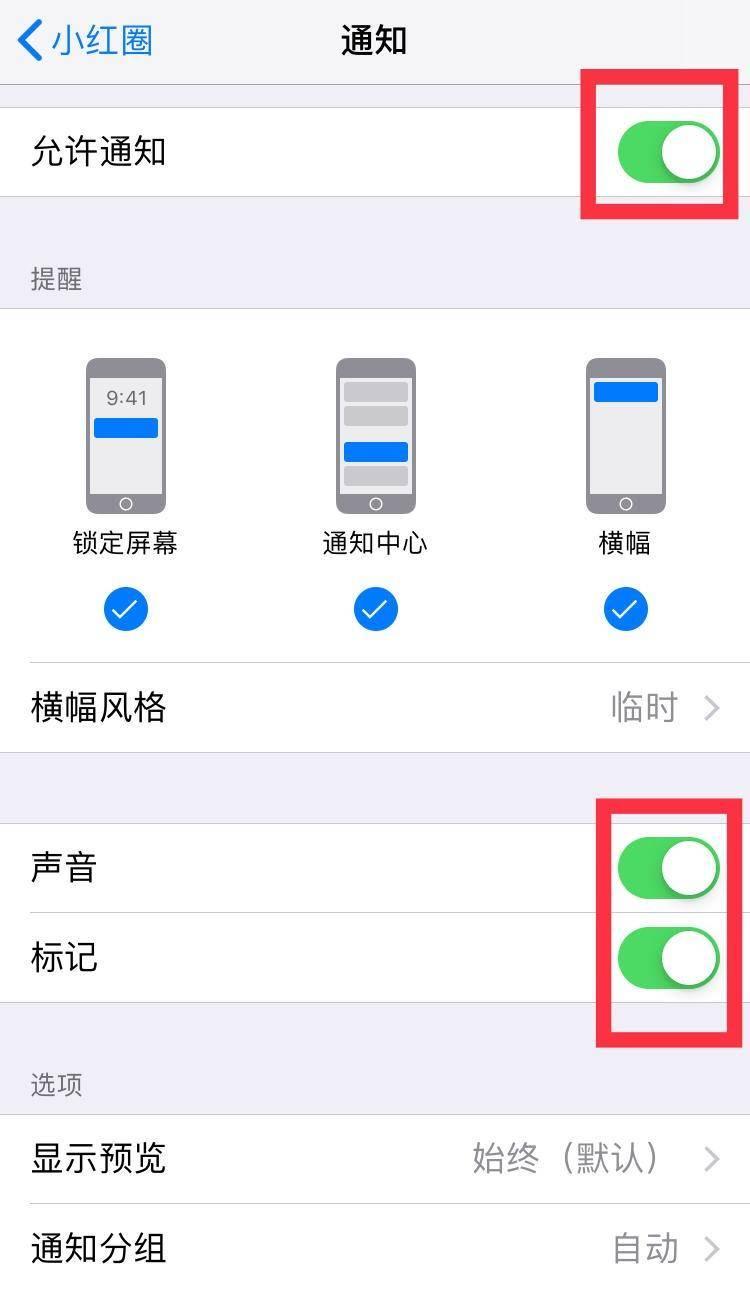Toggle off the 标记 badge switch
The height and width of the screenshot is (1290, 750).
click(668, 958)
